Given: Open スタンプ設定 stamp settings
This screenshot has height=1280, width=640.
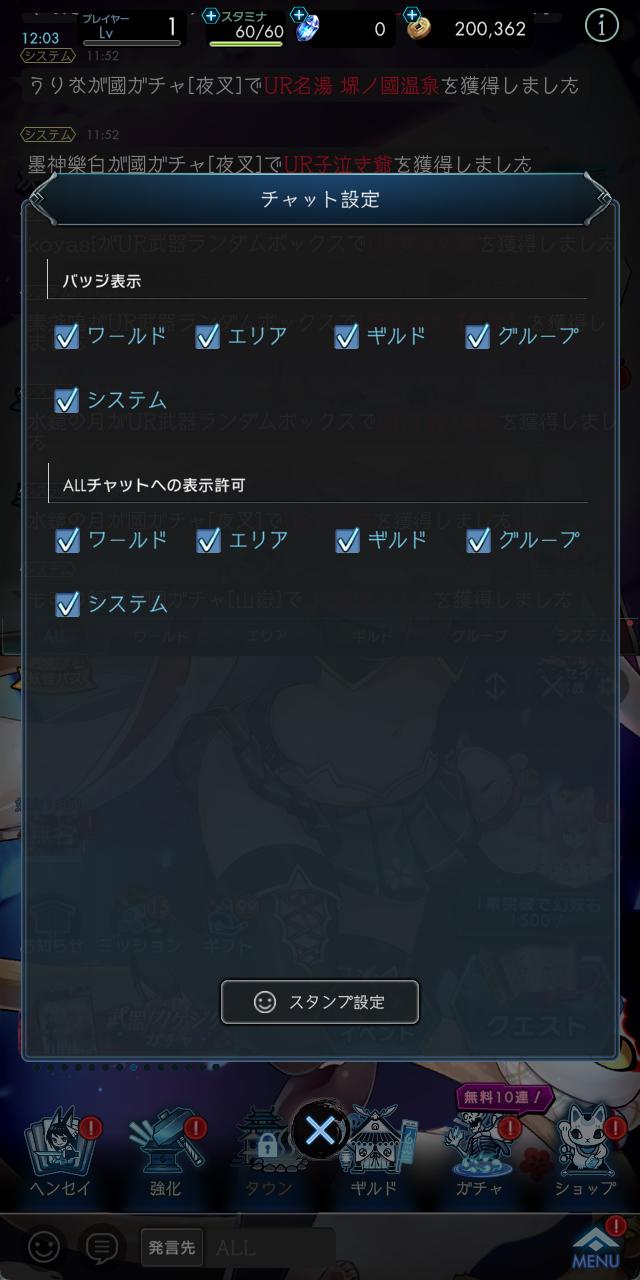Looking at the screenshot, I should [320, 1002].
